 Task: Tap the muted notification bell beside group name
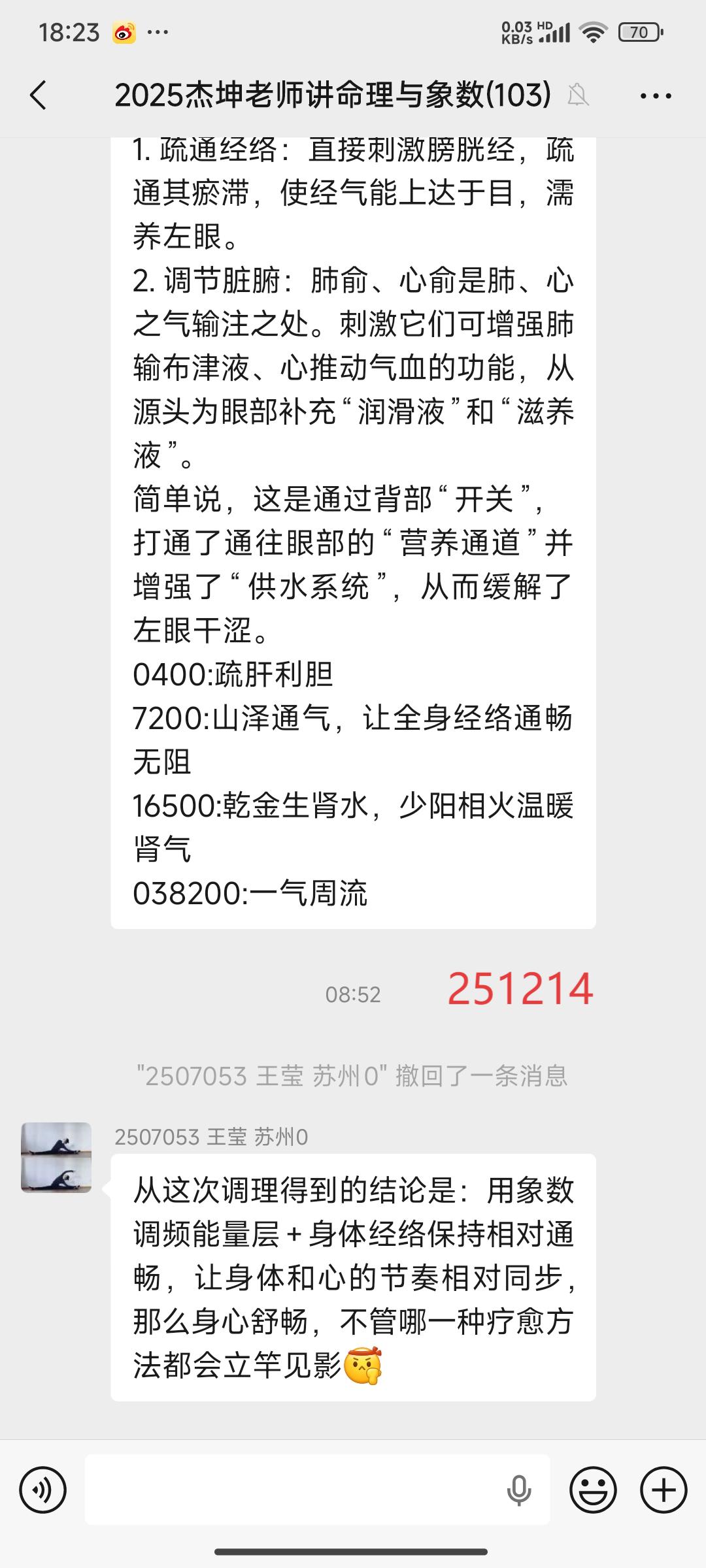tap(578, 95)
